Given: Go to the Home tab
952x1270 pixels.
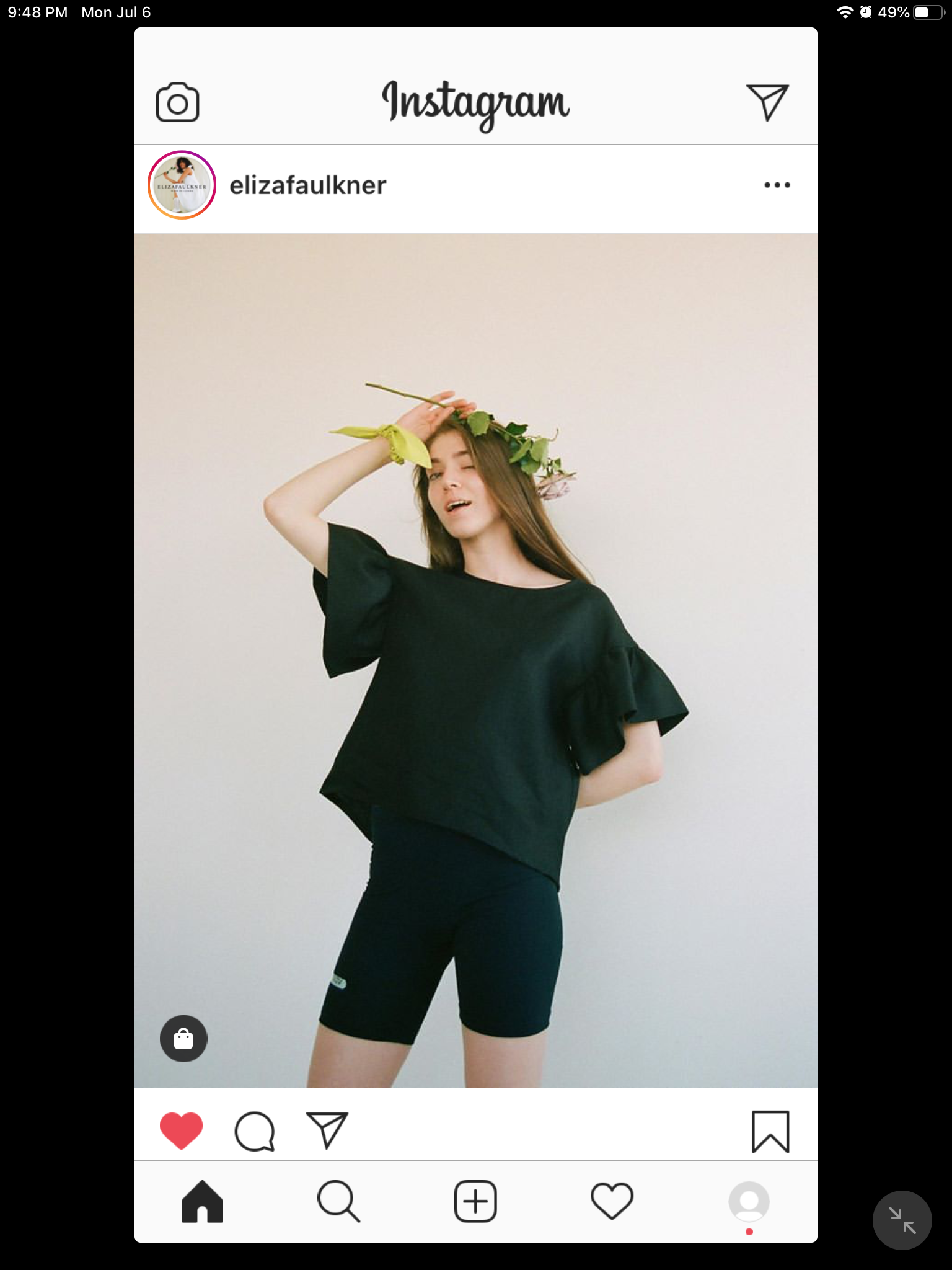Looking at the screenshot, I should click(202, 1202).
